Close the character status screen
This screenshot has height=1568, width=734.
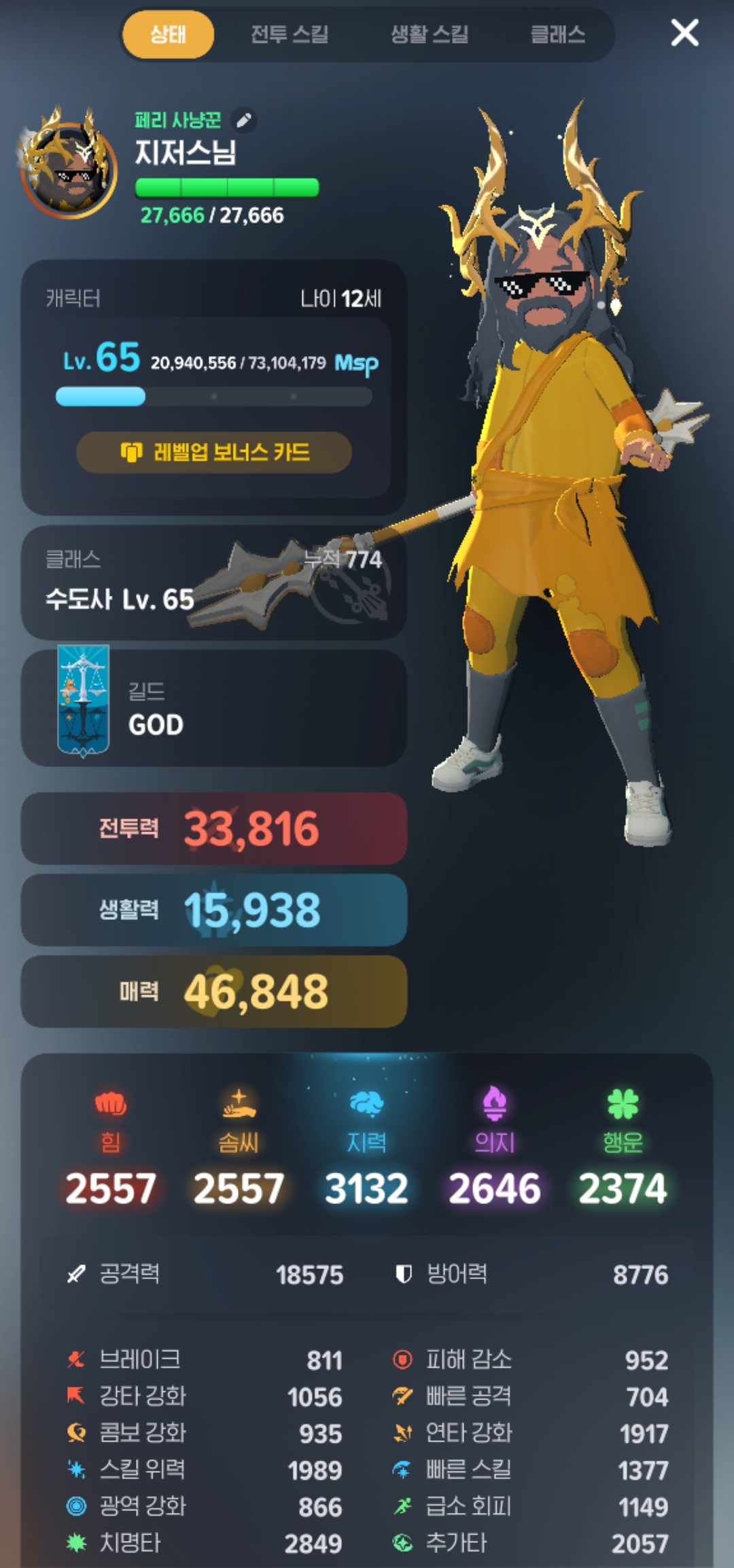click(684, 33)
